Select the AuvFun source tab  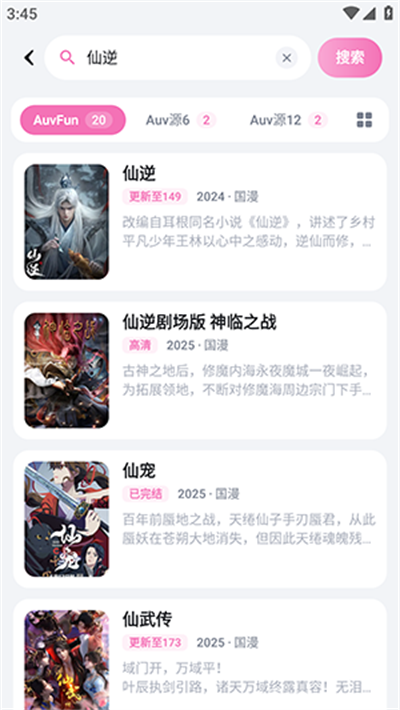(x=73, y=120)
